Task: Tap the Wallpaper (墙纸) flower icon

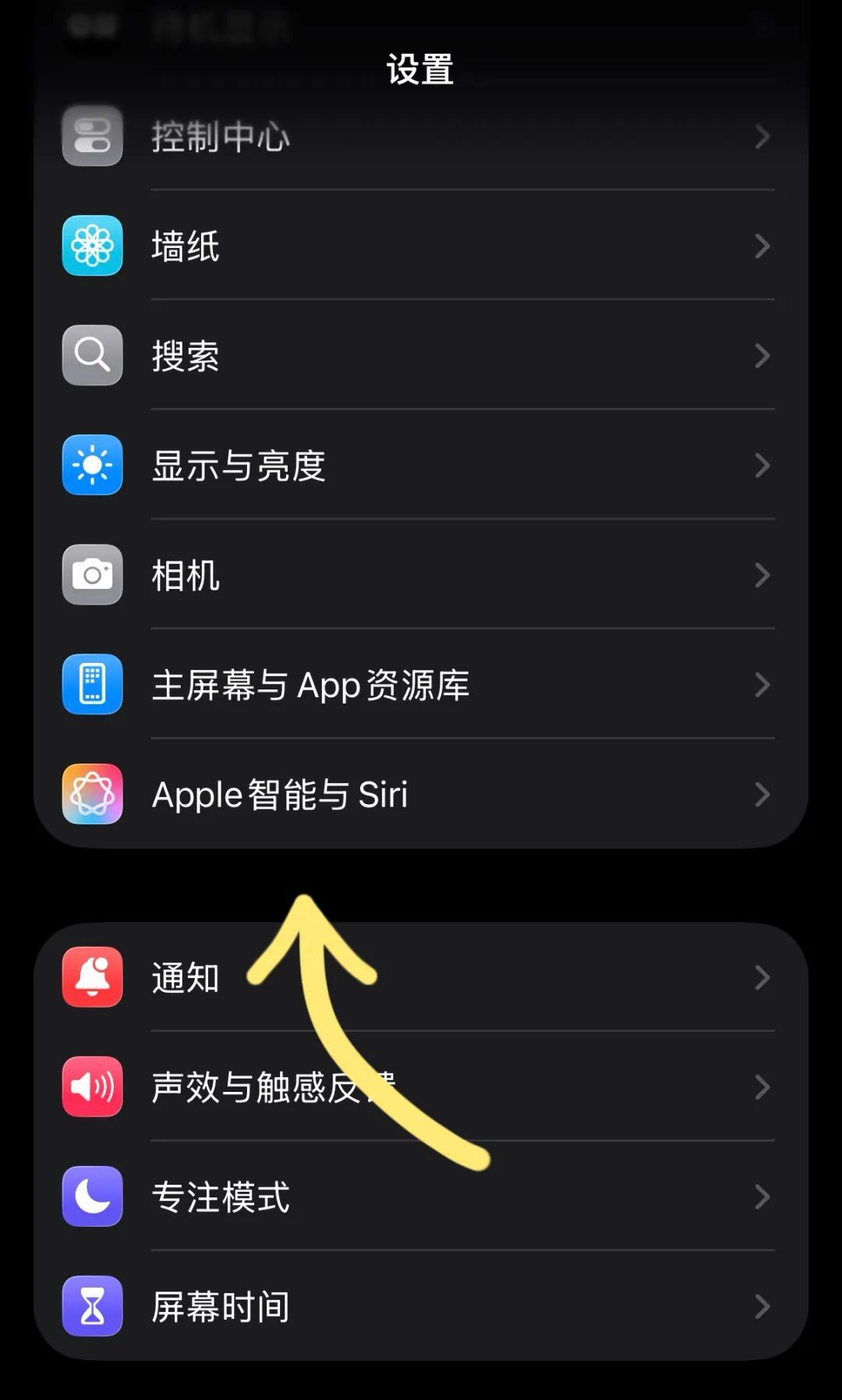Action: point(92,246)
